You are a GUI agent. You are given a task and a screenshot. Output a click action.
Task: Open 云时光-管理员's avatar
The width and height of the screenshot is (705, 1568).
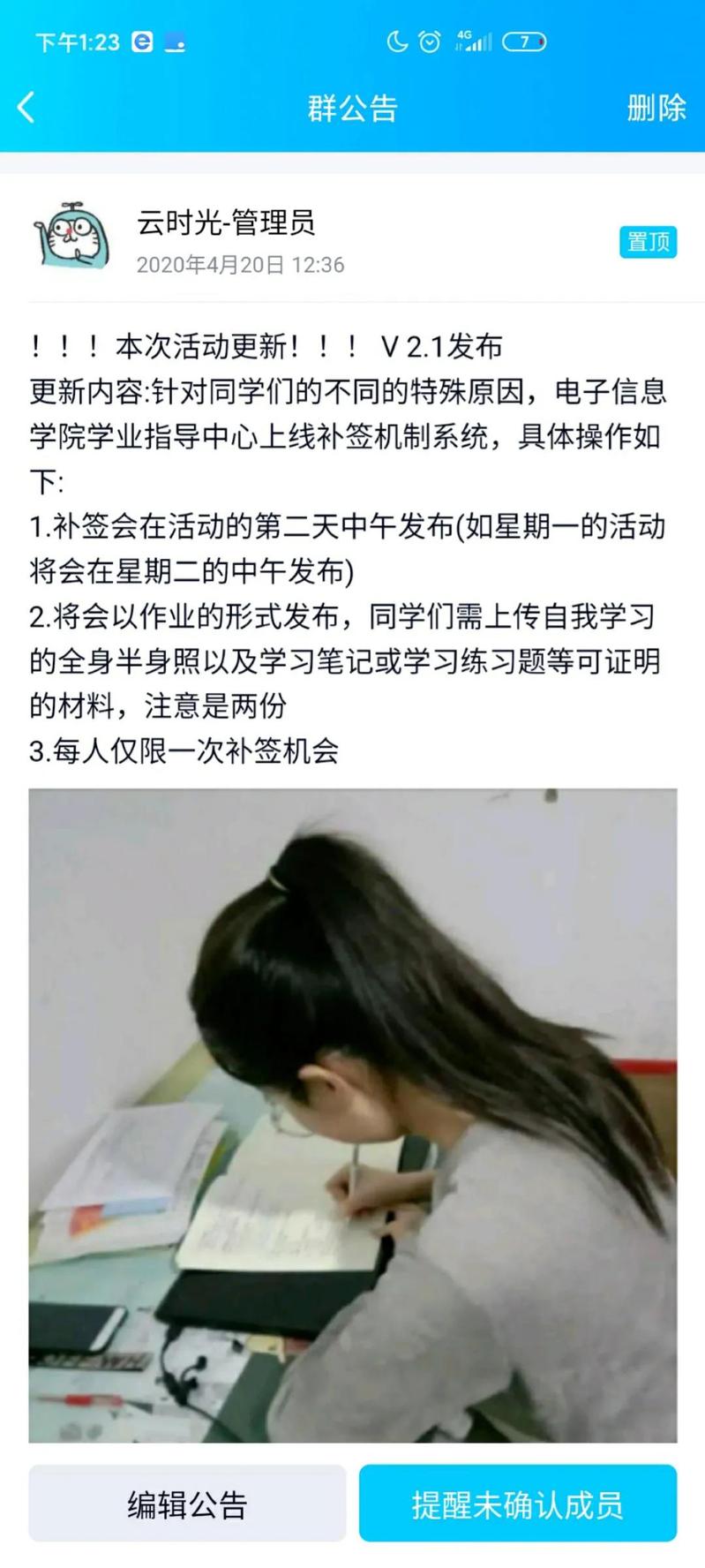coord(71,237)
